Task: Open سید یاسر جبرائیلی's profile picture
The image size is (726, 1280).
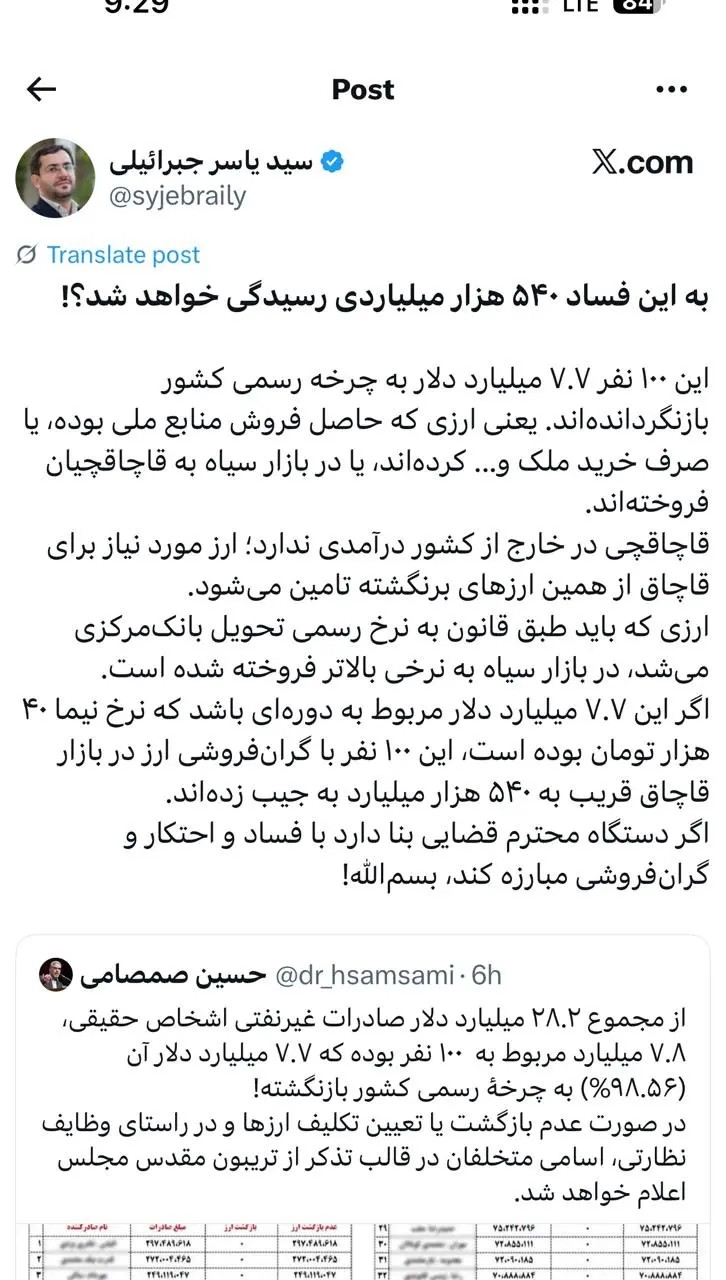Action: (x=55, y=178)
